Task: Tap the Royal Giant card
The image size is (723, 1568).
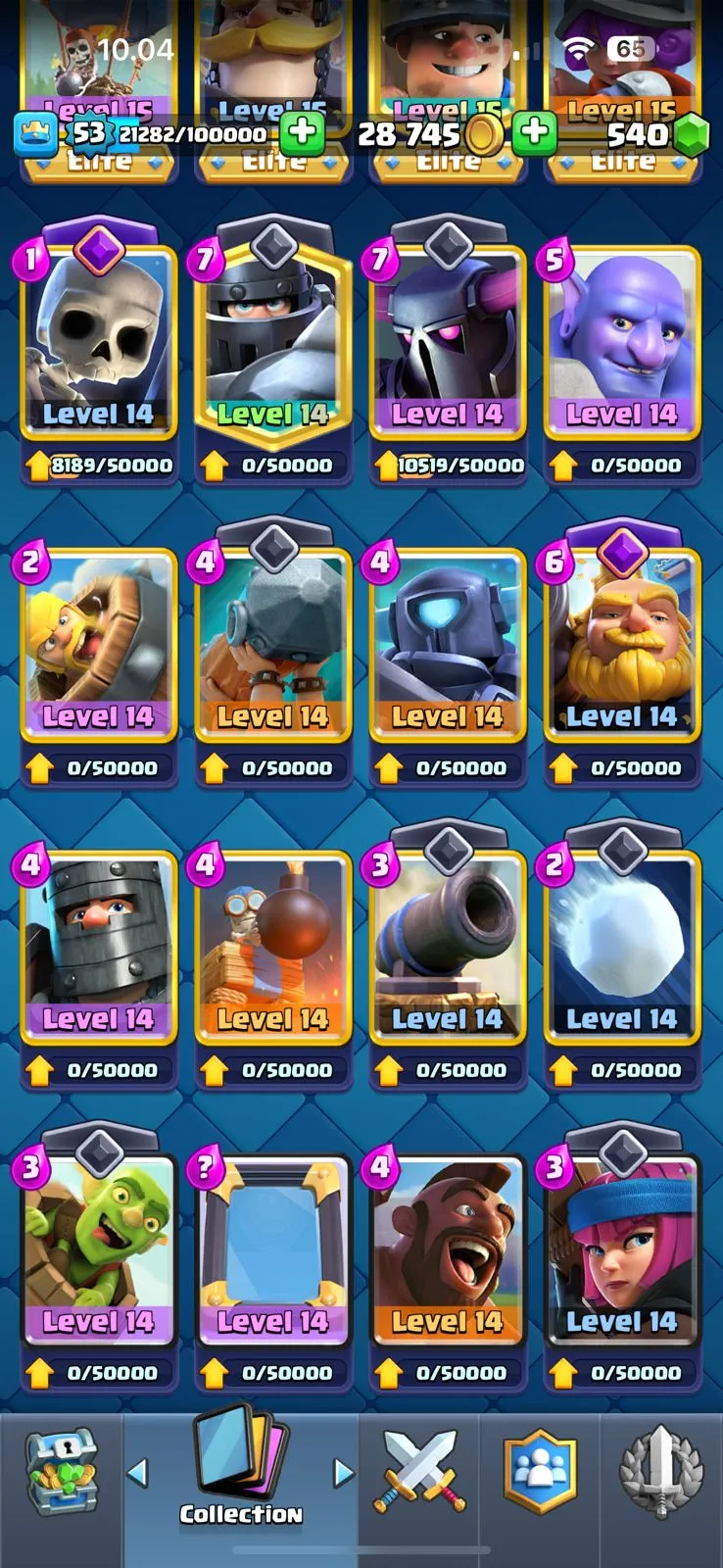Action: [621, 642]
